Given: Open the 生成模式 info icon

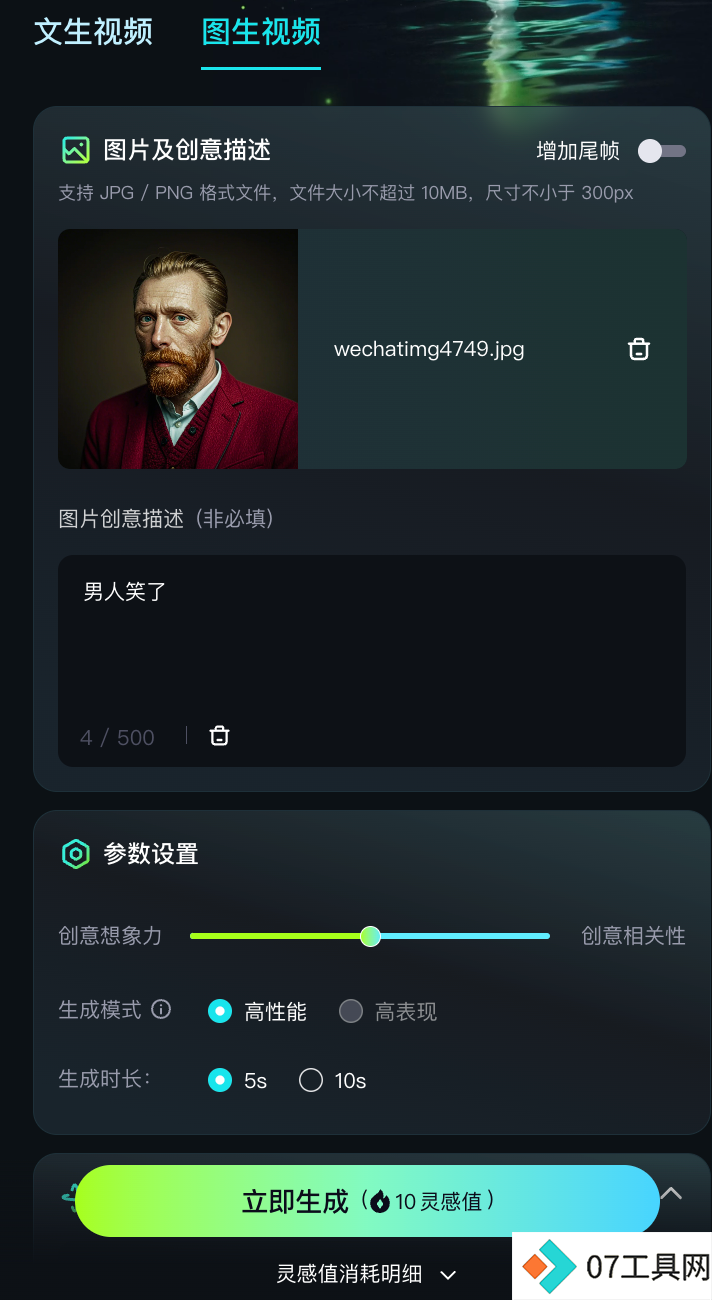Looking at the screenshot, I should (161, 1010).
